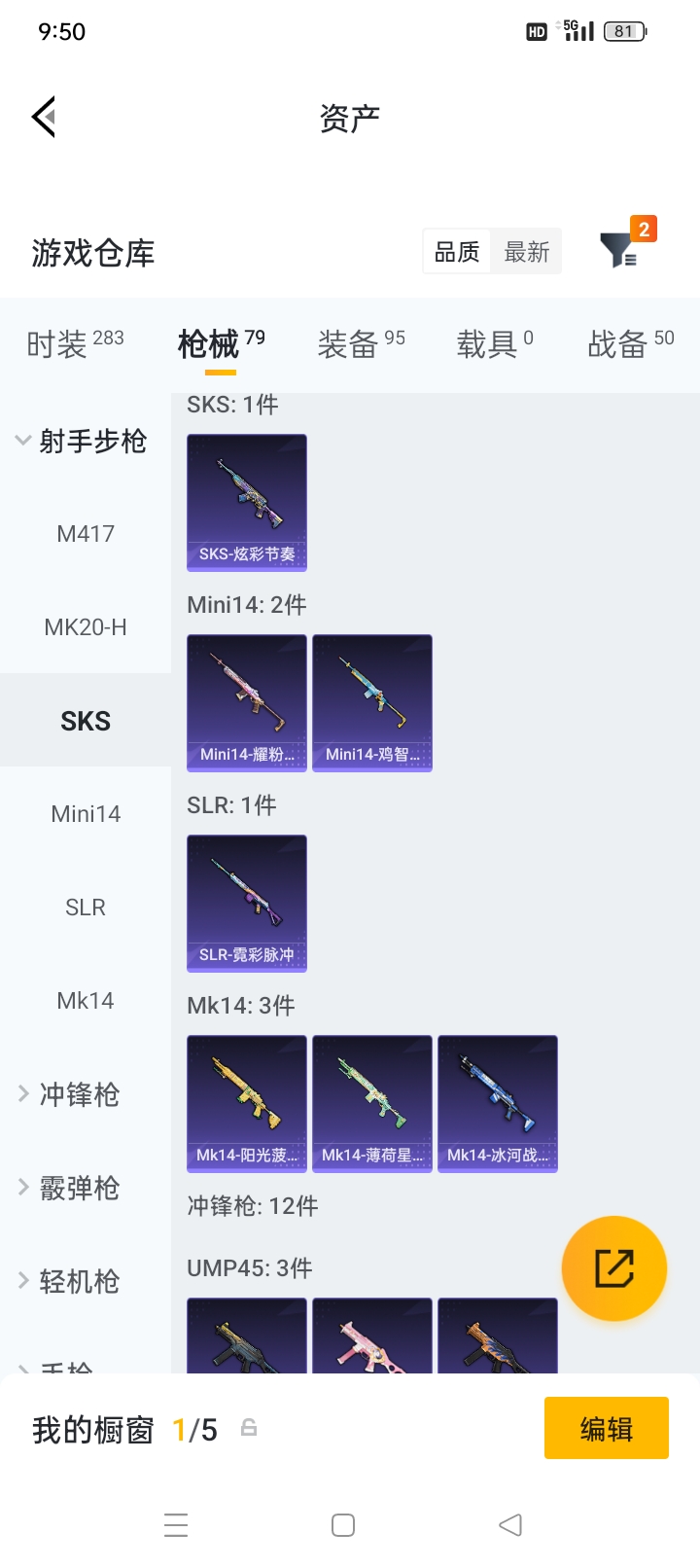Sort inventory by 最新
Viewport: 700px width, 1568px height.
[527, 253]
